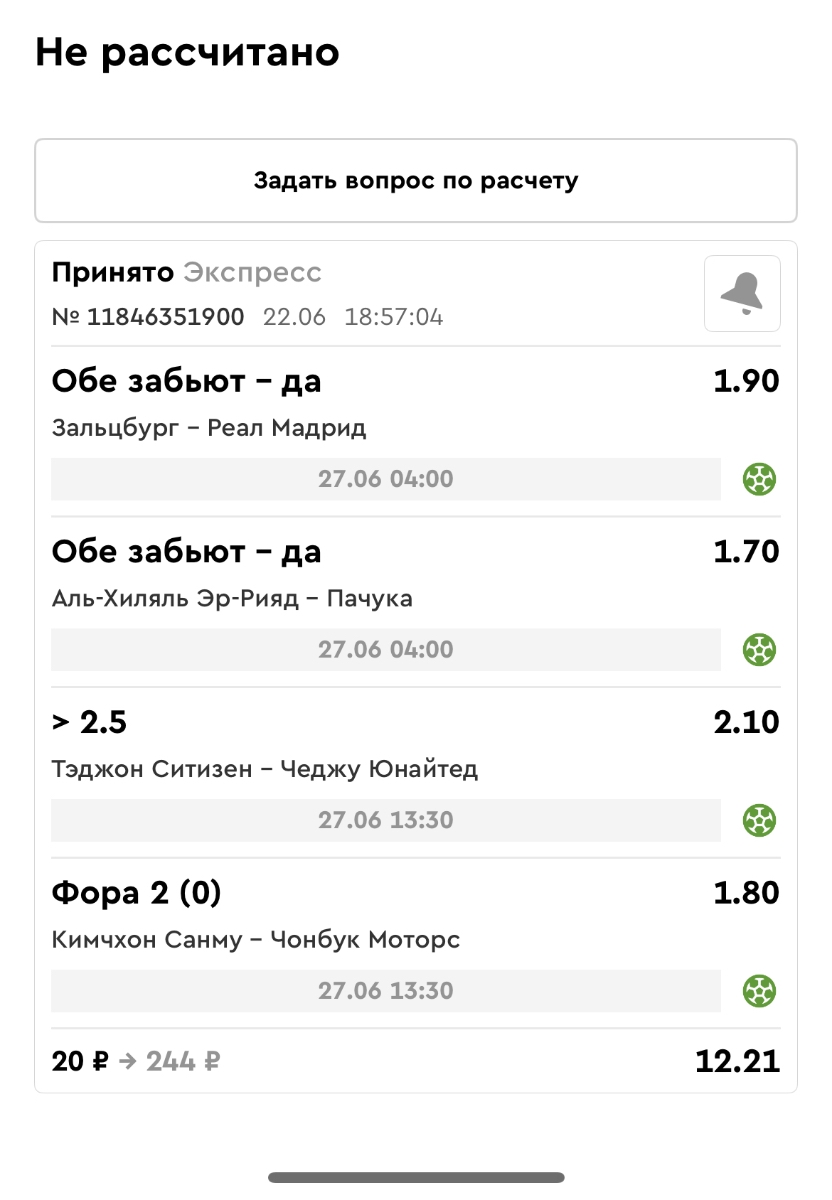Open the Зальцбург – Реал Мадрид match

(209, 429)
